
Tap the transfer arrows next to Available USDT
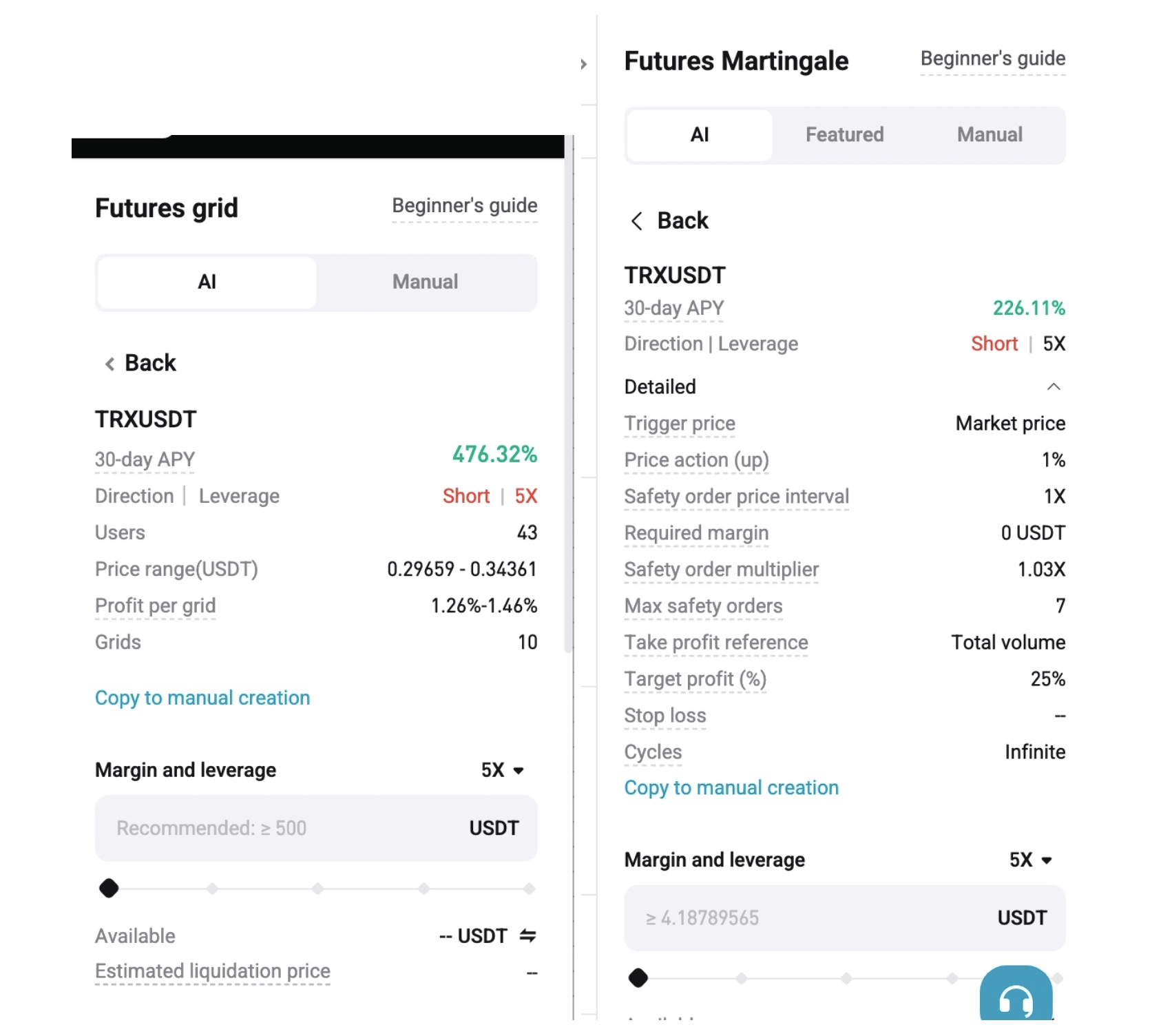coord(528,935)
